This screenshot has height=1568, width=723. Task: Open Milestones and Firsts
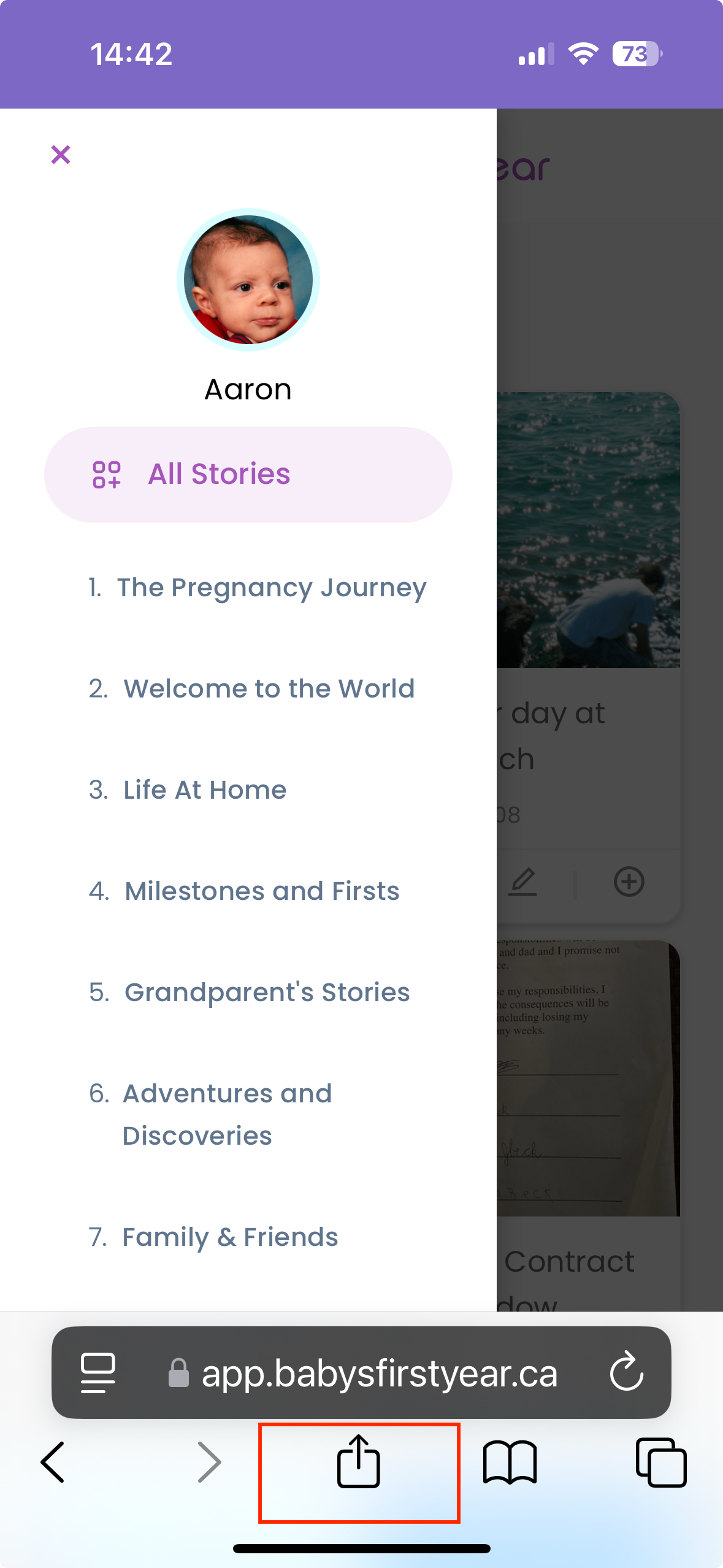pyautogui.click(x=261, y=891)
